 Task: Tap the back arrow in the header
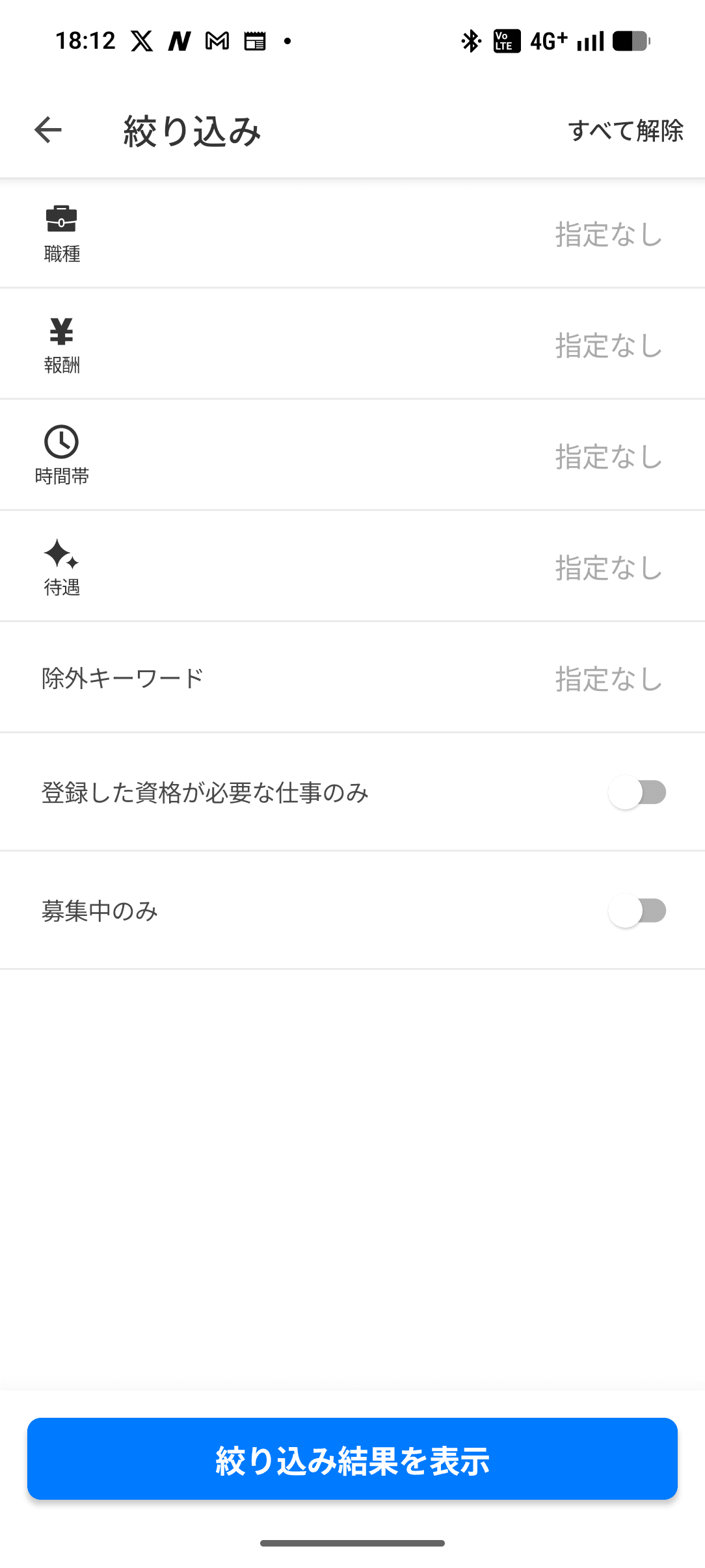pyautogui.click(x=46, y=130)
